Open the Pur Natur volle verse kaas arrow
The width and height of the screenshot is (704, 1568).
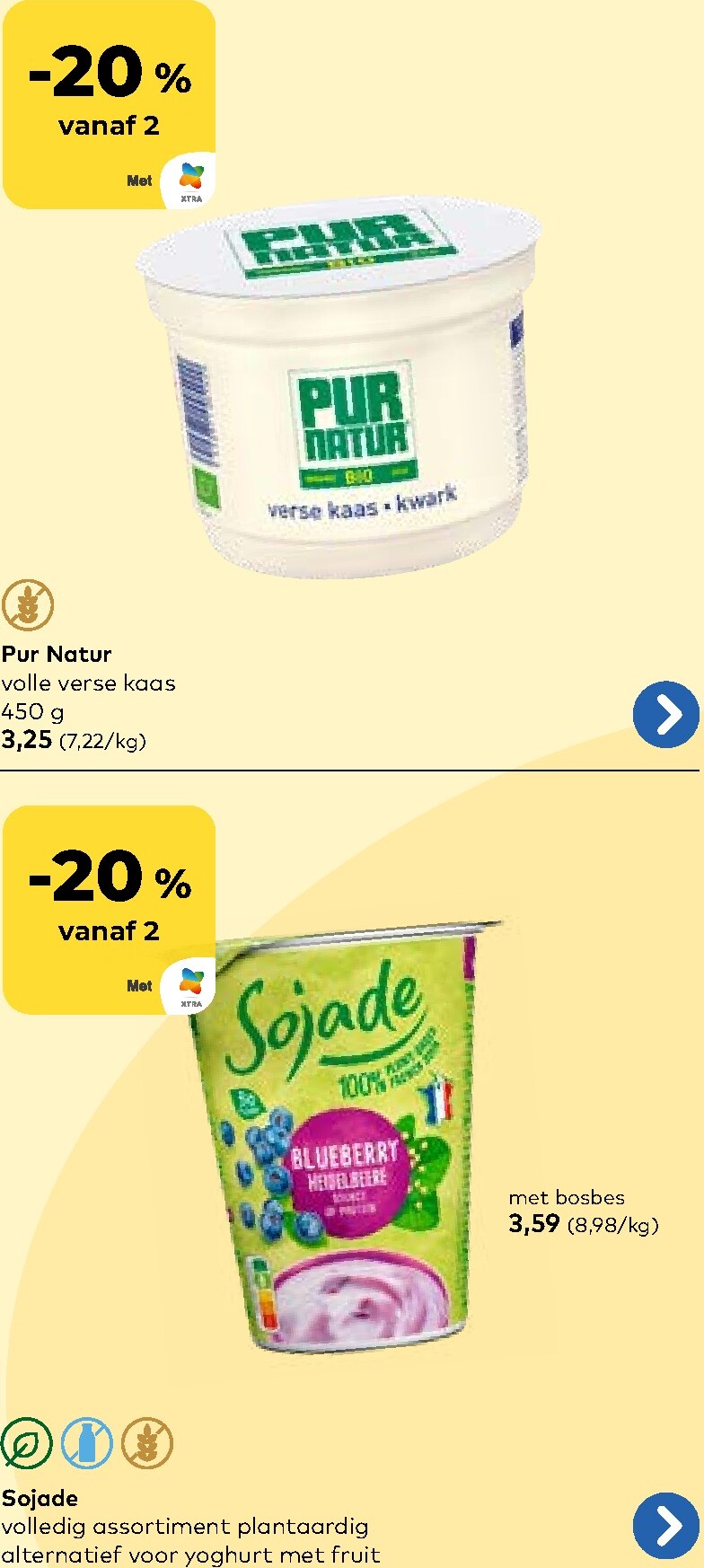[665, 715]
